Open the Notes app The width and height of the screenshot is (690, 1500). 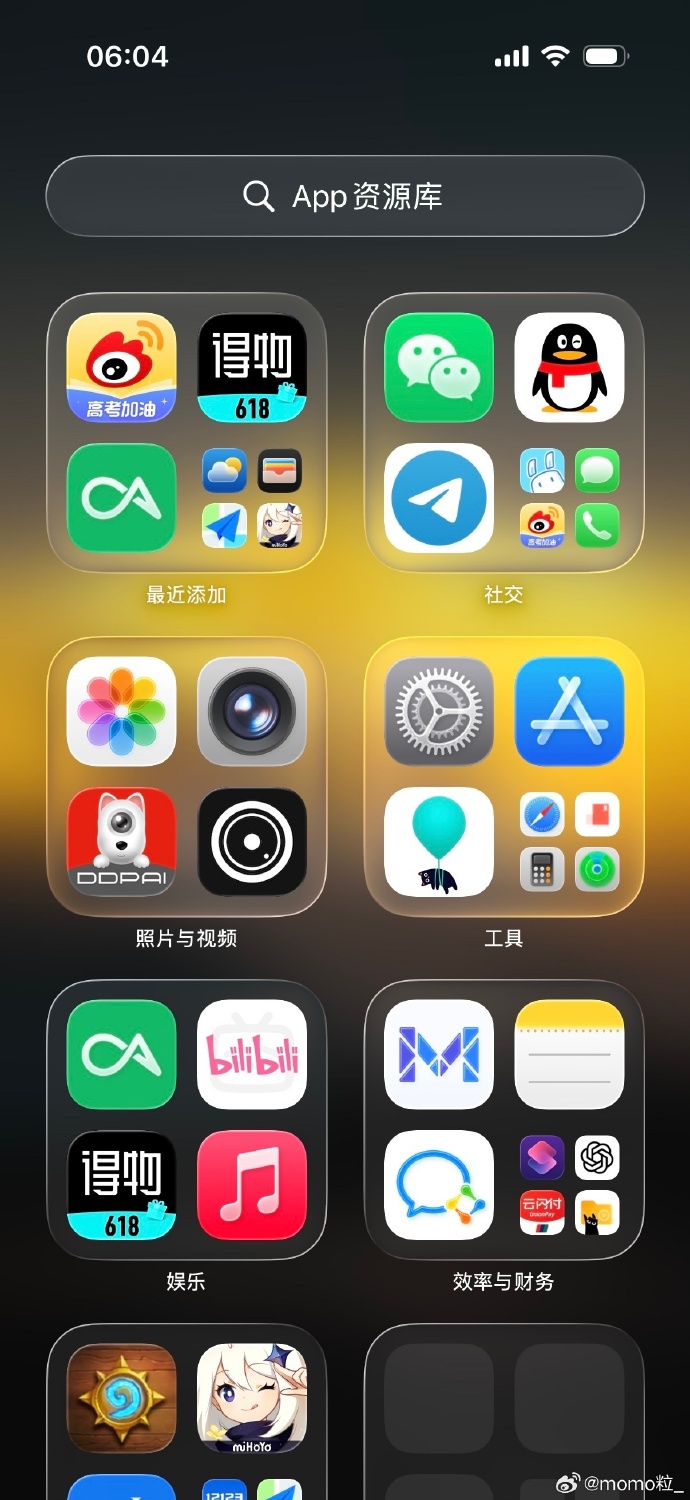click(569, 1054)
